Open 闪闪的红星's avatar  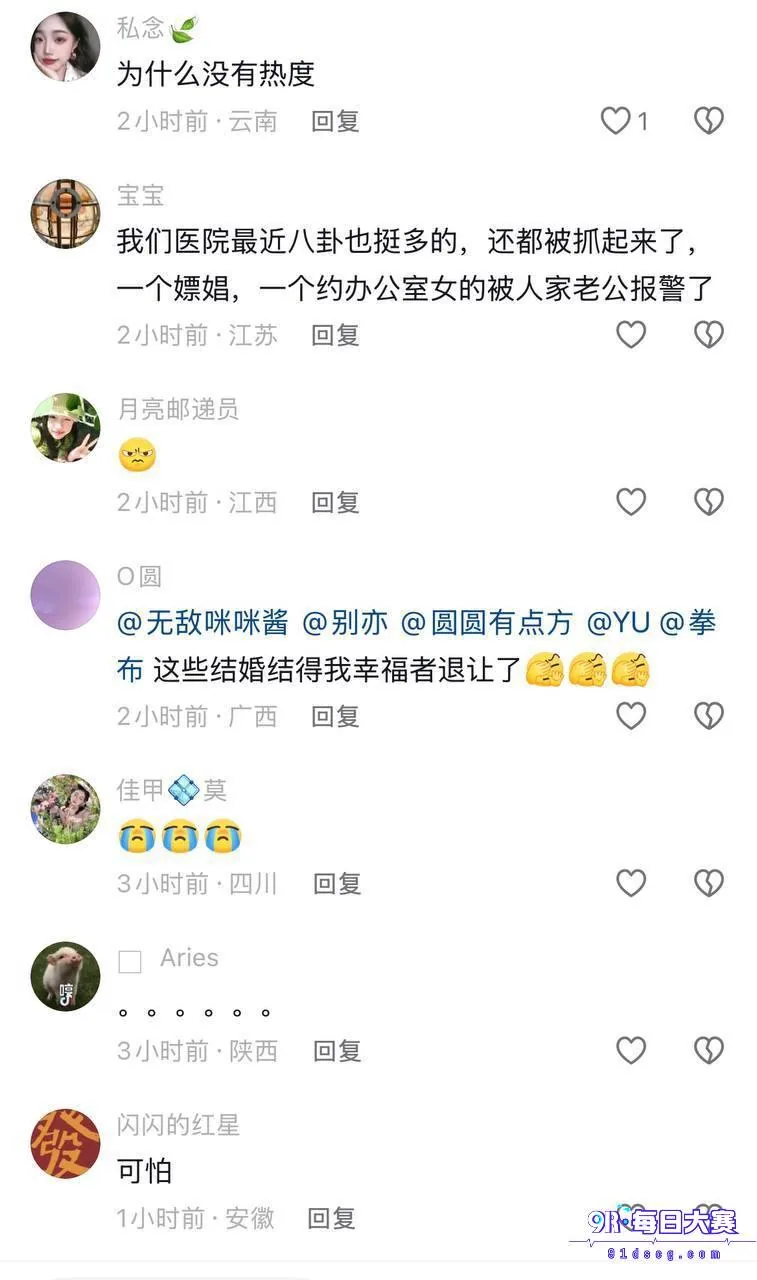[x=66, y=1144]
